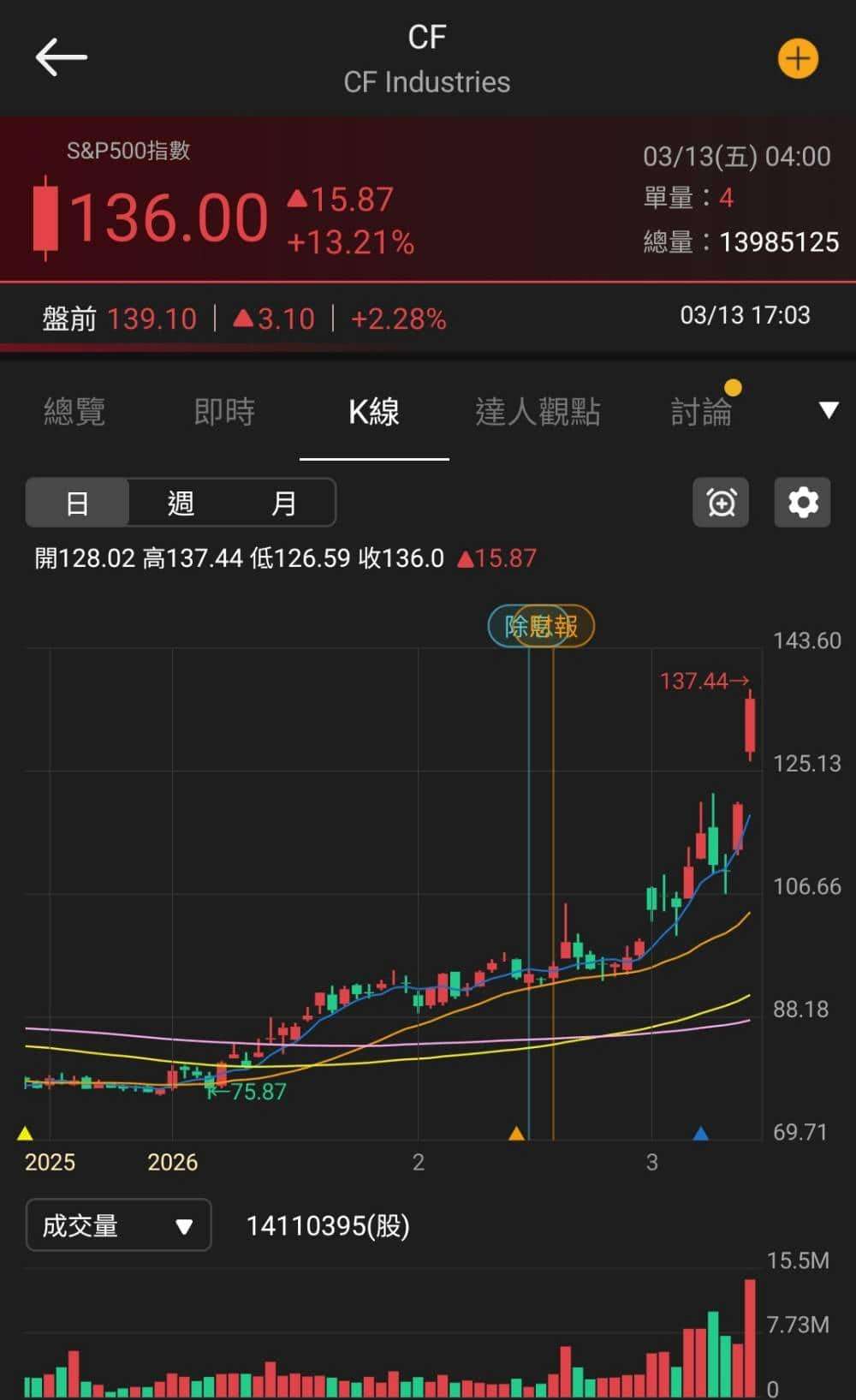Open the price alert clock icon

(x=721, y=503)
